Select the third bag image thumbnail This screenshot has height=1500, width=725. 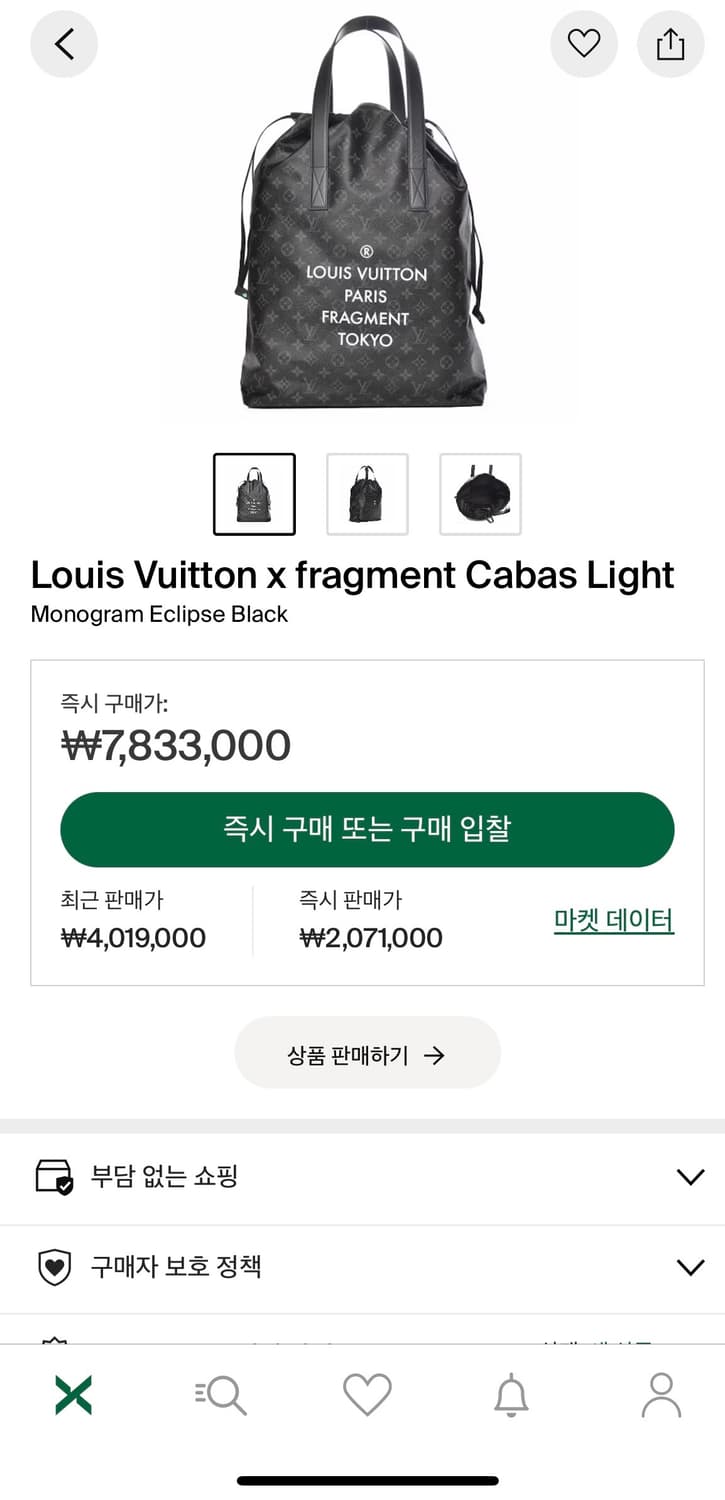click(480, 494)
